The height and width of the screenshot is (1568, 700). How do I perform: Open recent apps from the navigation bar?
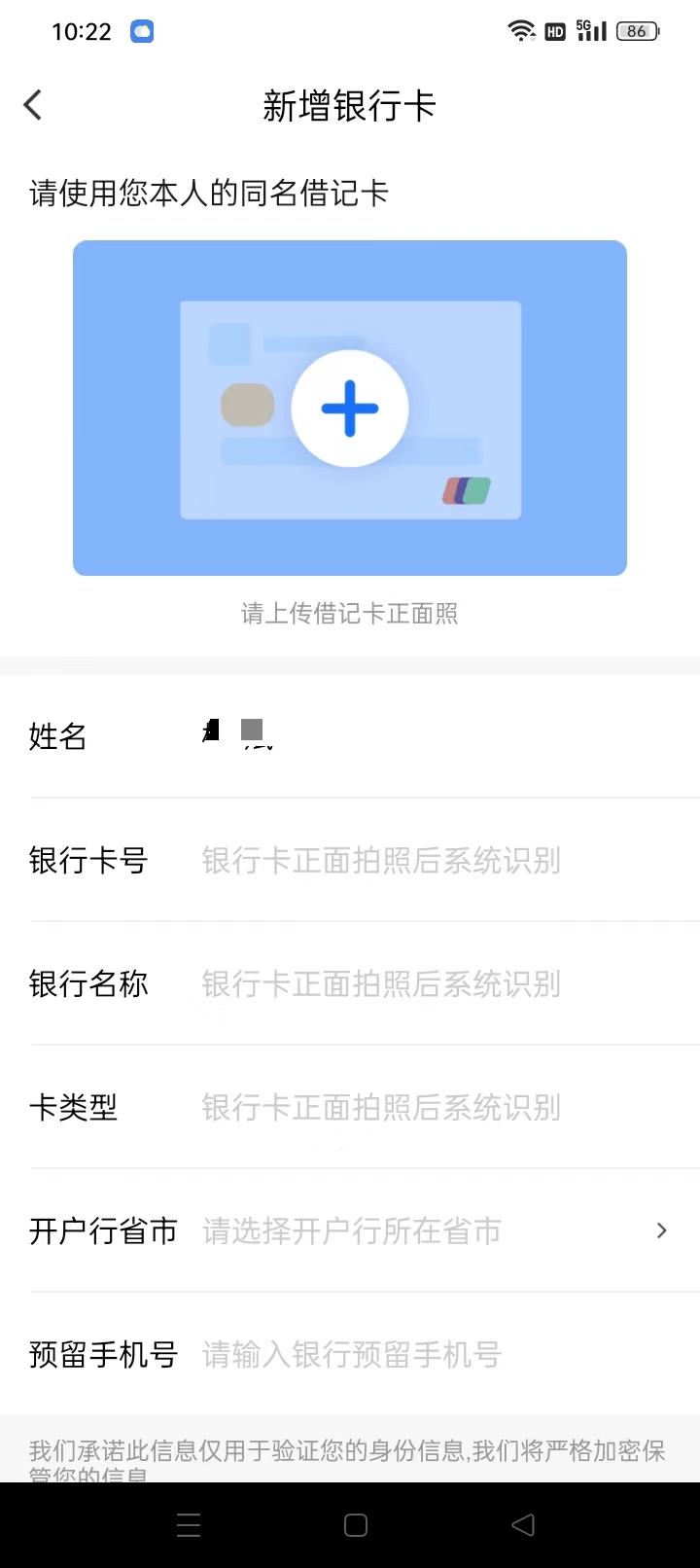189,1525
